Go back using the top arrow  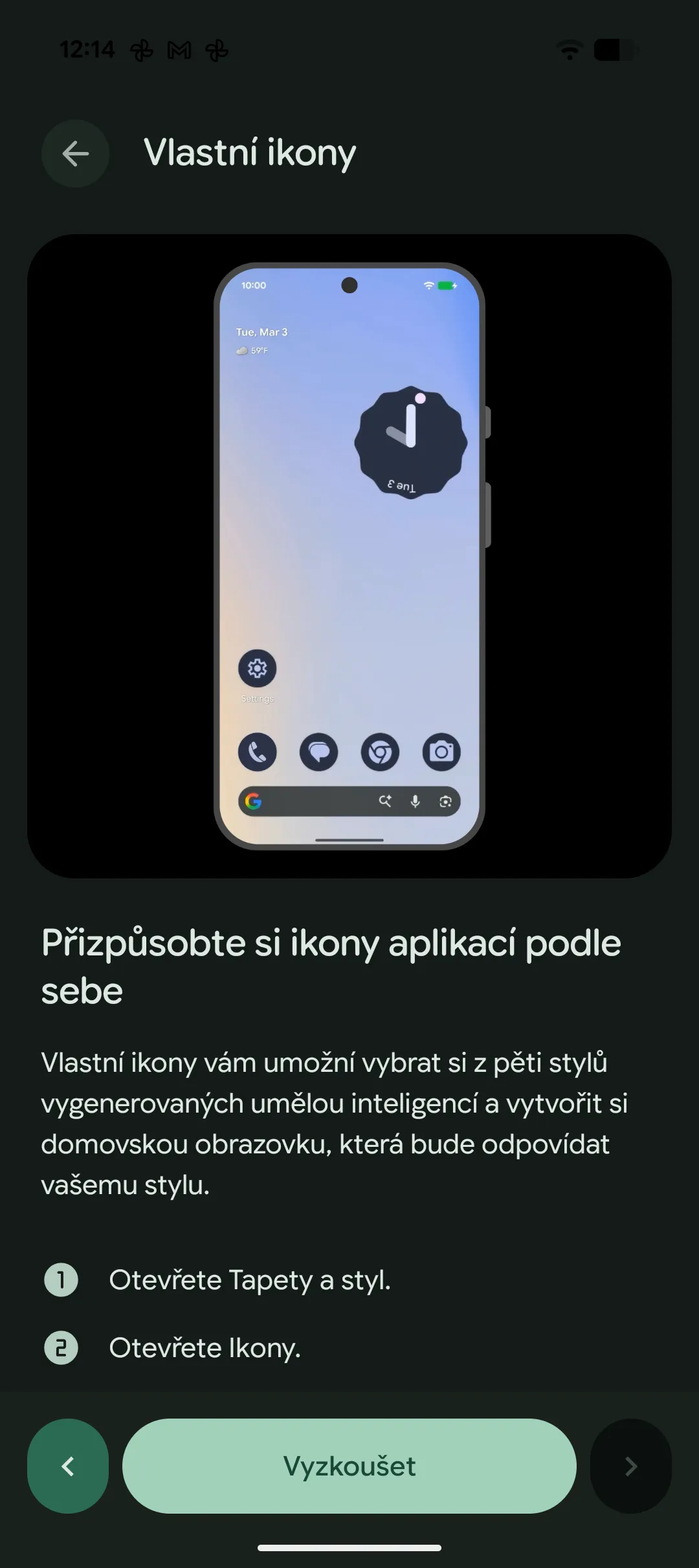pyautogui.click(x=75, y=153)
